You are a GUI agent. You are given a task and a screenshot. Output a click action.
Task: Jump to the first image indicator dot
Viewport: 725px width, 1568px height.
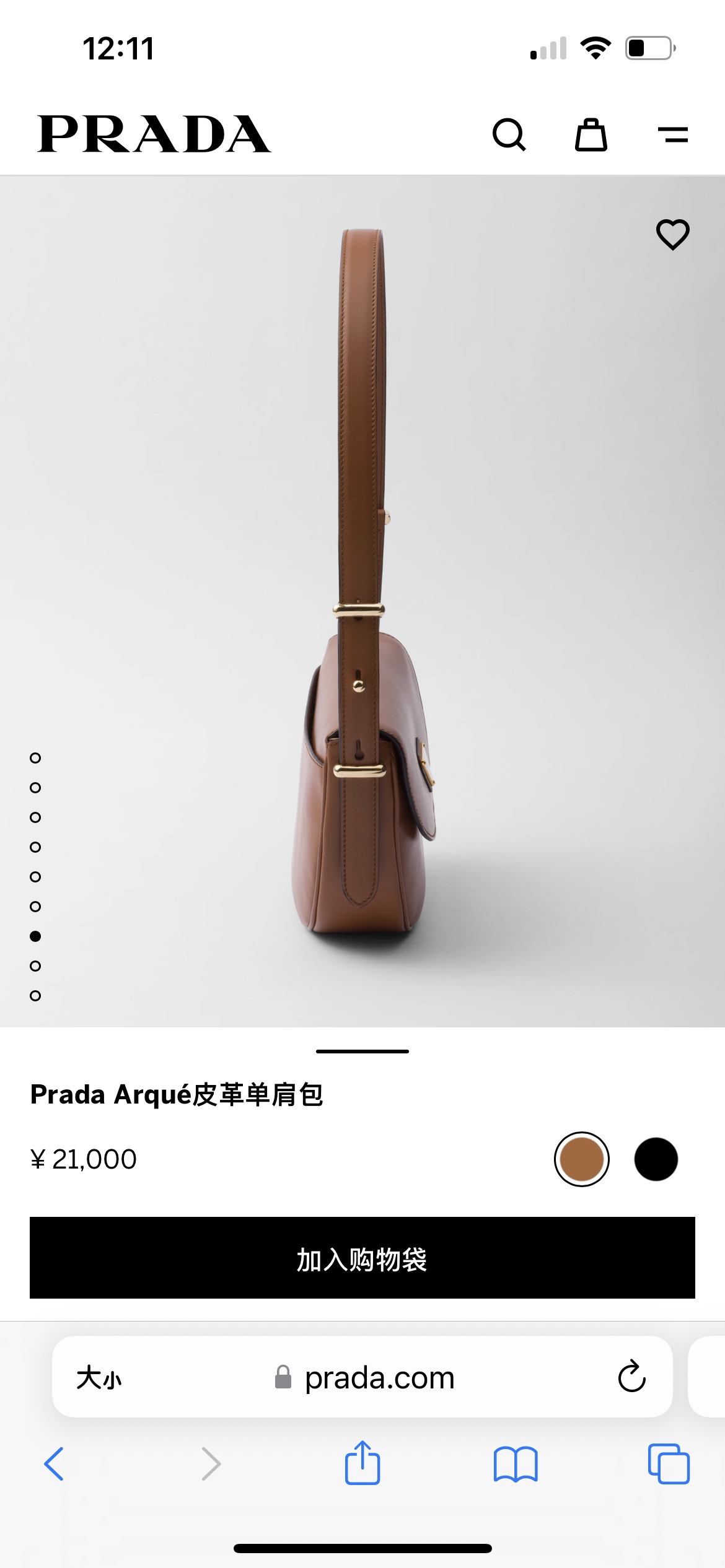pyautogui.click(x=35, y=758)
